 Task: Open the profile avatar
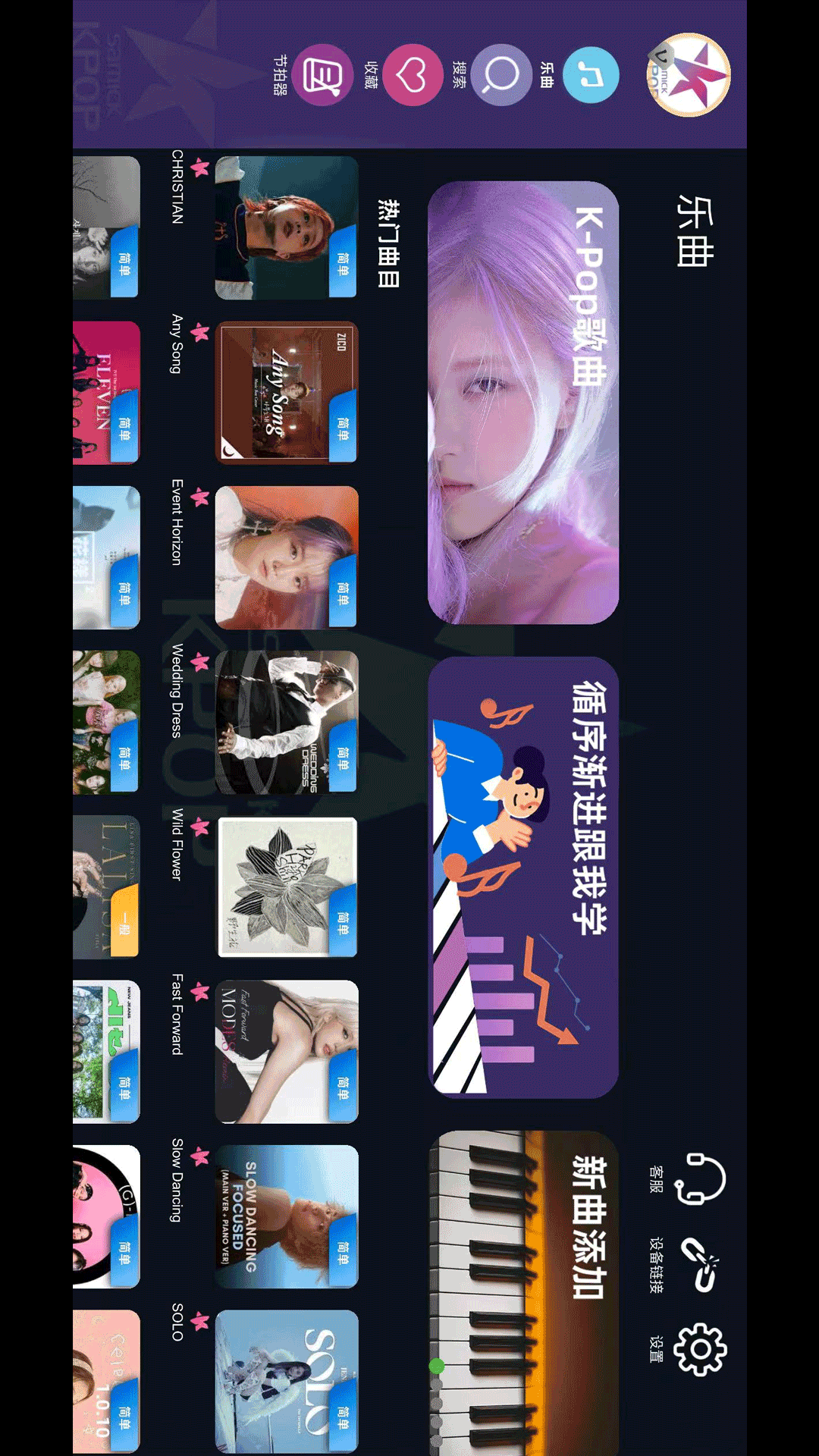(x=689, y=75)
